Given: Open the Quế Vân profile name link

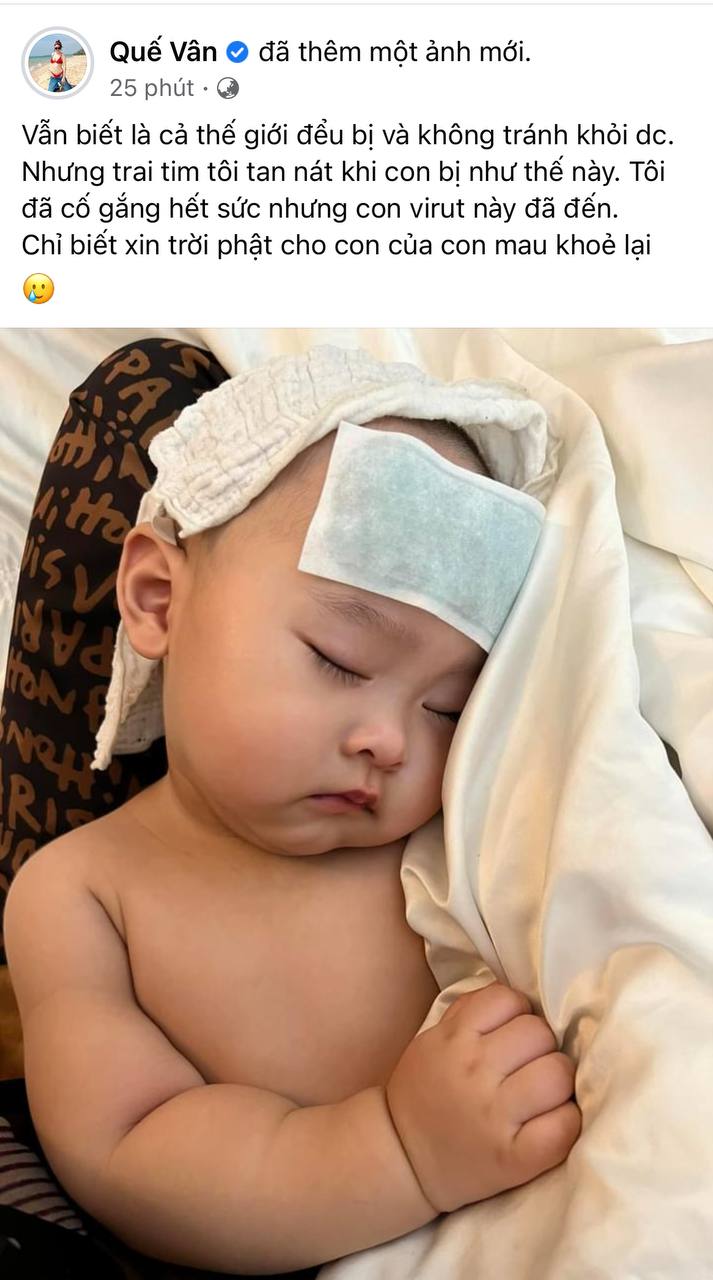Looking at the screenshot, I should point(163,53).
